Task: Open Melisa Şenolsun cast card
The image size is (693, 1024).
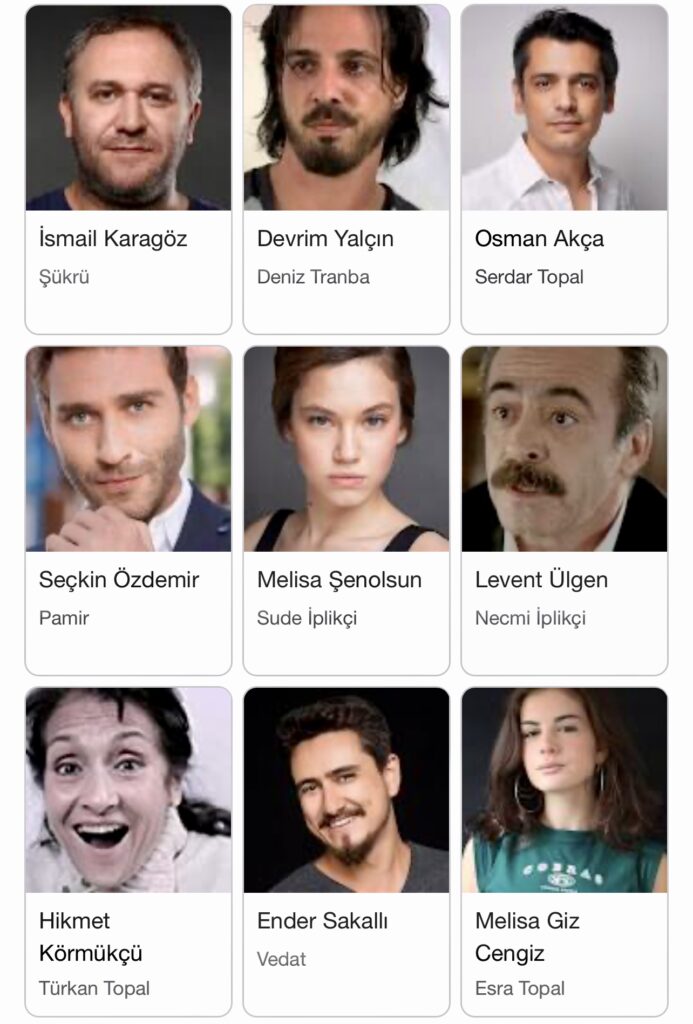Action: (x=346, y=510)
